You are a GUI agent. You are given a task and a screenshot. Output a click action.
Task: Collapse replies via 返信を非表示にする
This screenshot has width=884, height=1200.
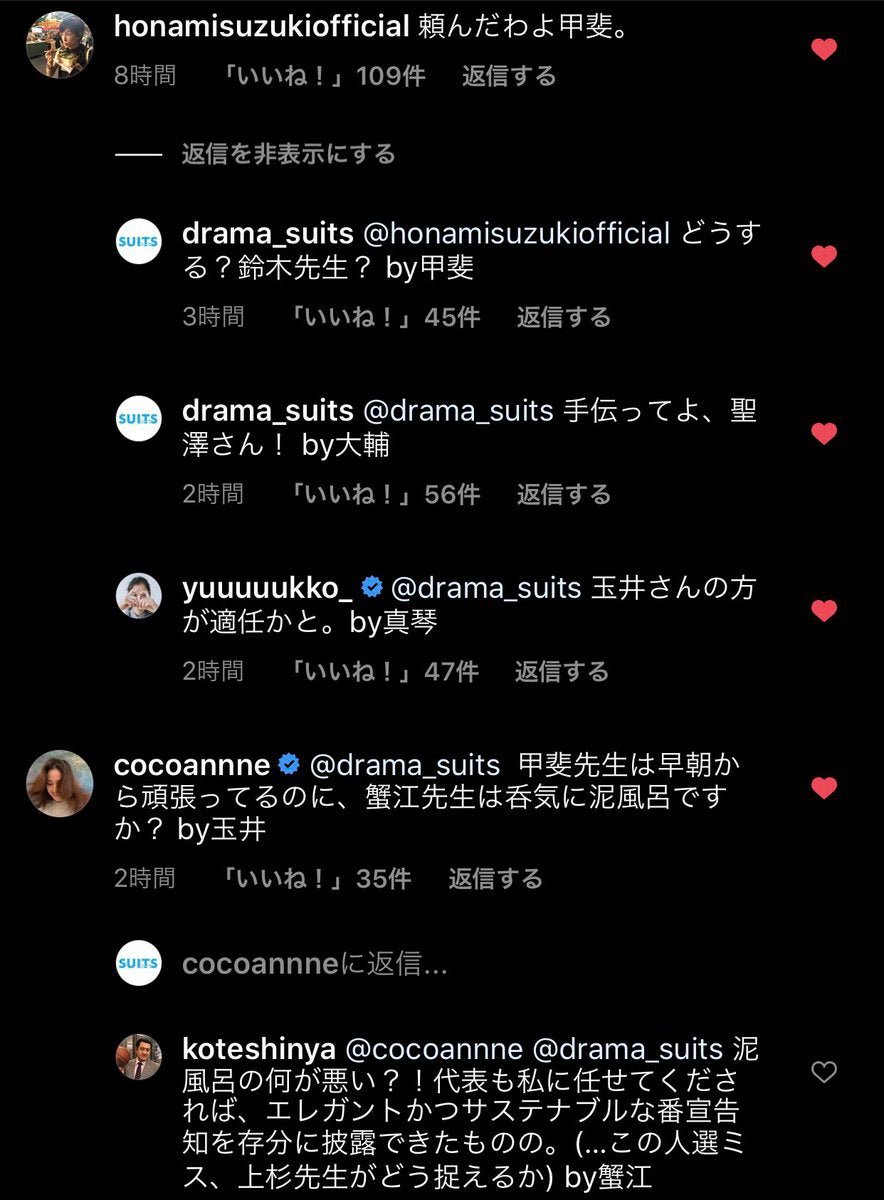[x=288, y=154]
